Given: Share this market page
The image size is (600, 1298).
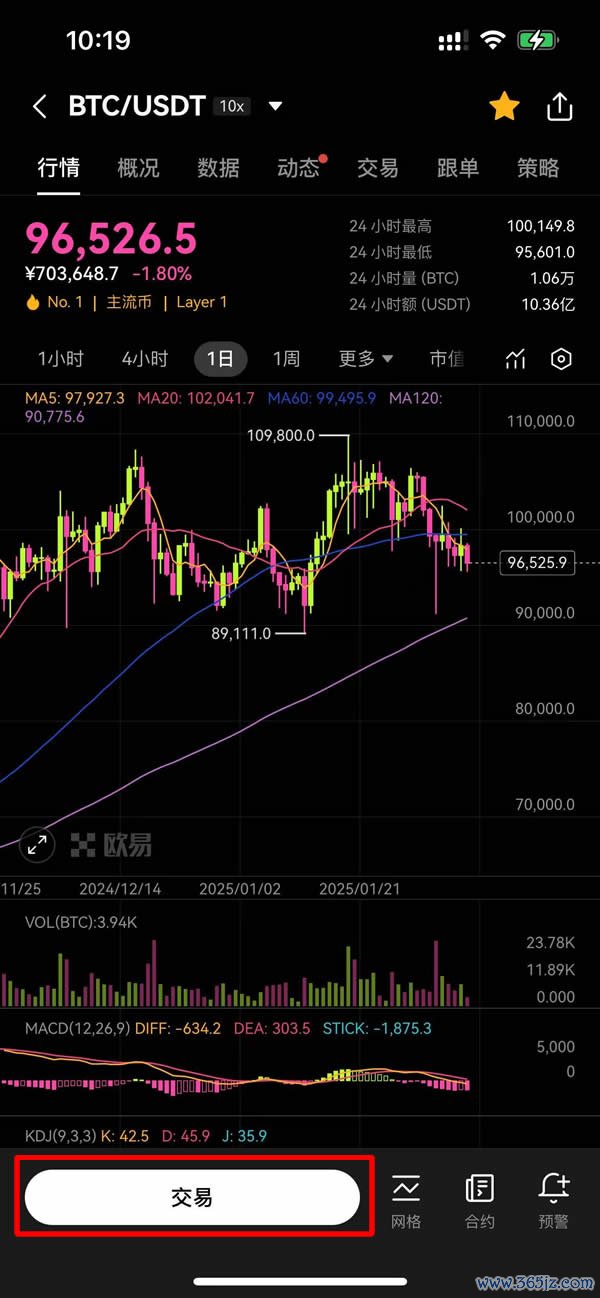Looking at the screenshot, I should (560, 106).
